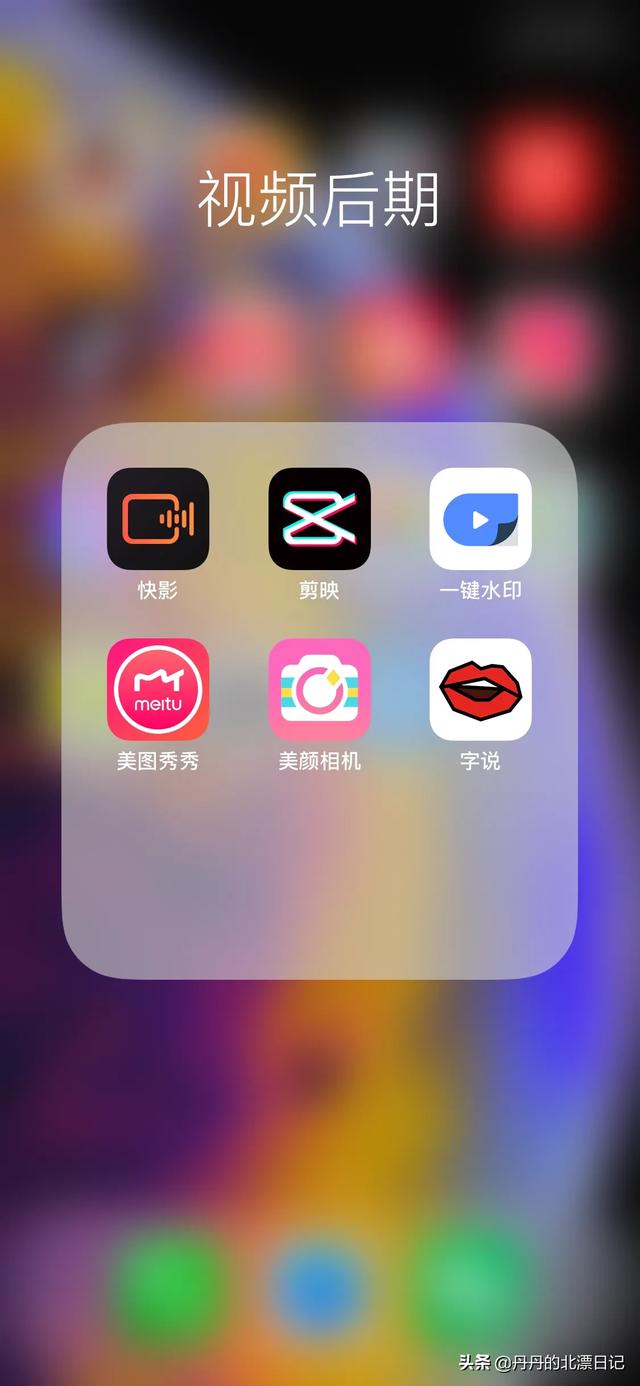Launch the 字说 app
The width and height of the screenshot is (640, 1386).
[480, 689]
